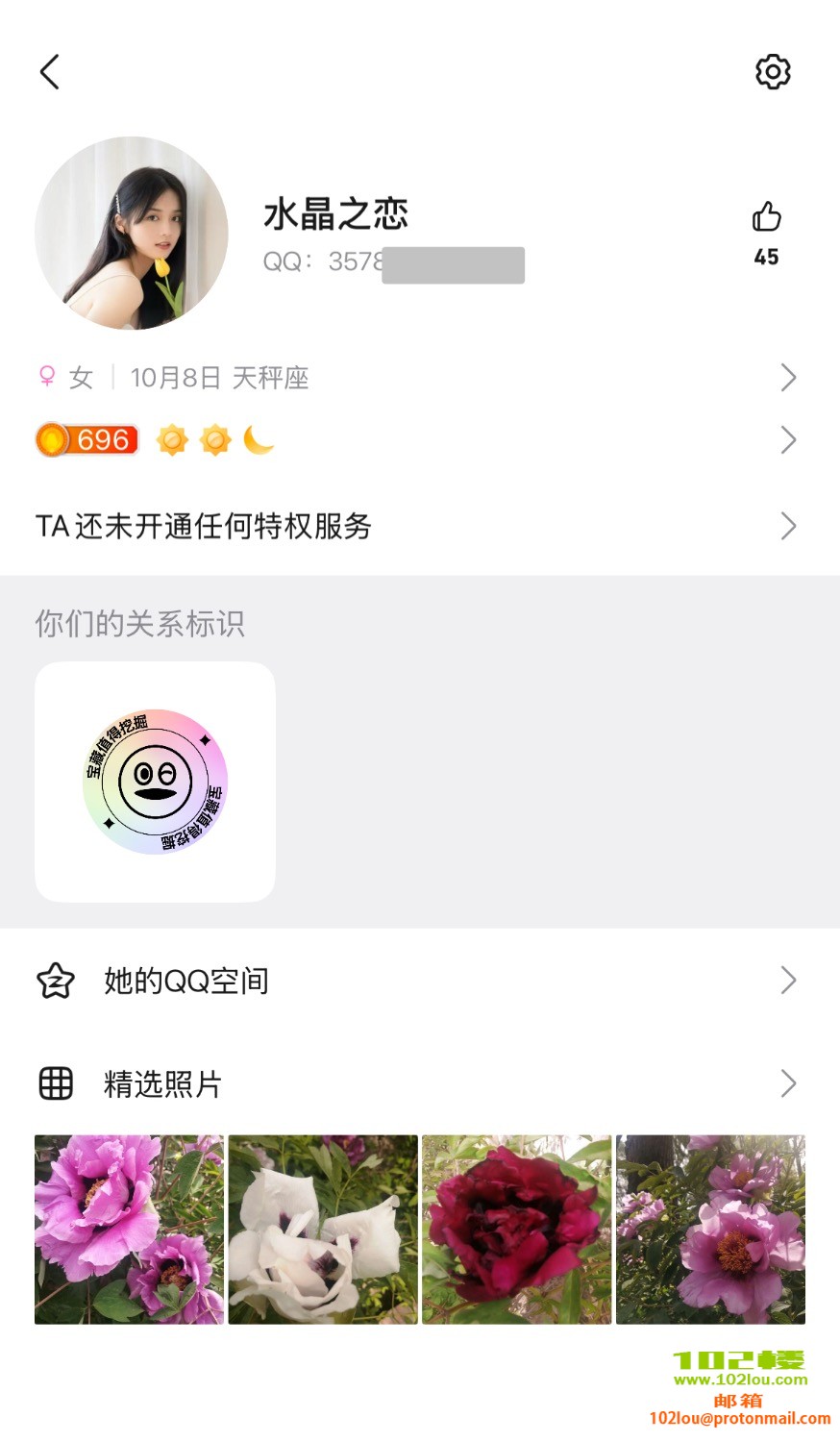Viewport: 840px width, 1442px height.
Task: View the profile avatar photo
Action: pyautogui.click(x=132, y=234)
